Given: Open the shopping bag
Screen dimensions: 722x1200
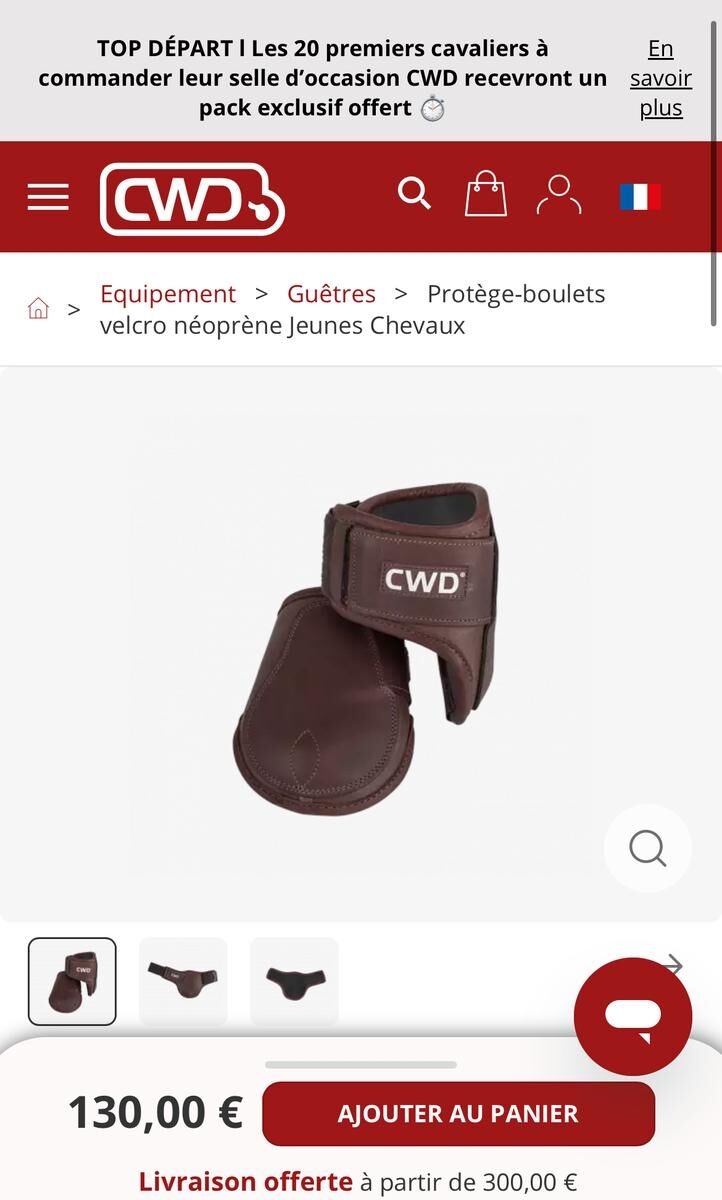Looking at the screenshot, I should tap(486, 194).
